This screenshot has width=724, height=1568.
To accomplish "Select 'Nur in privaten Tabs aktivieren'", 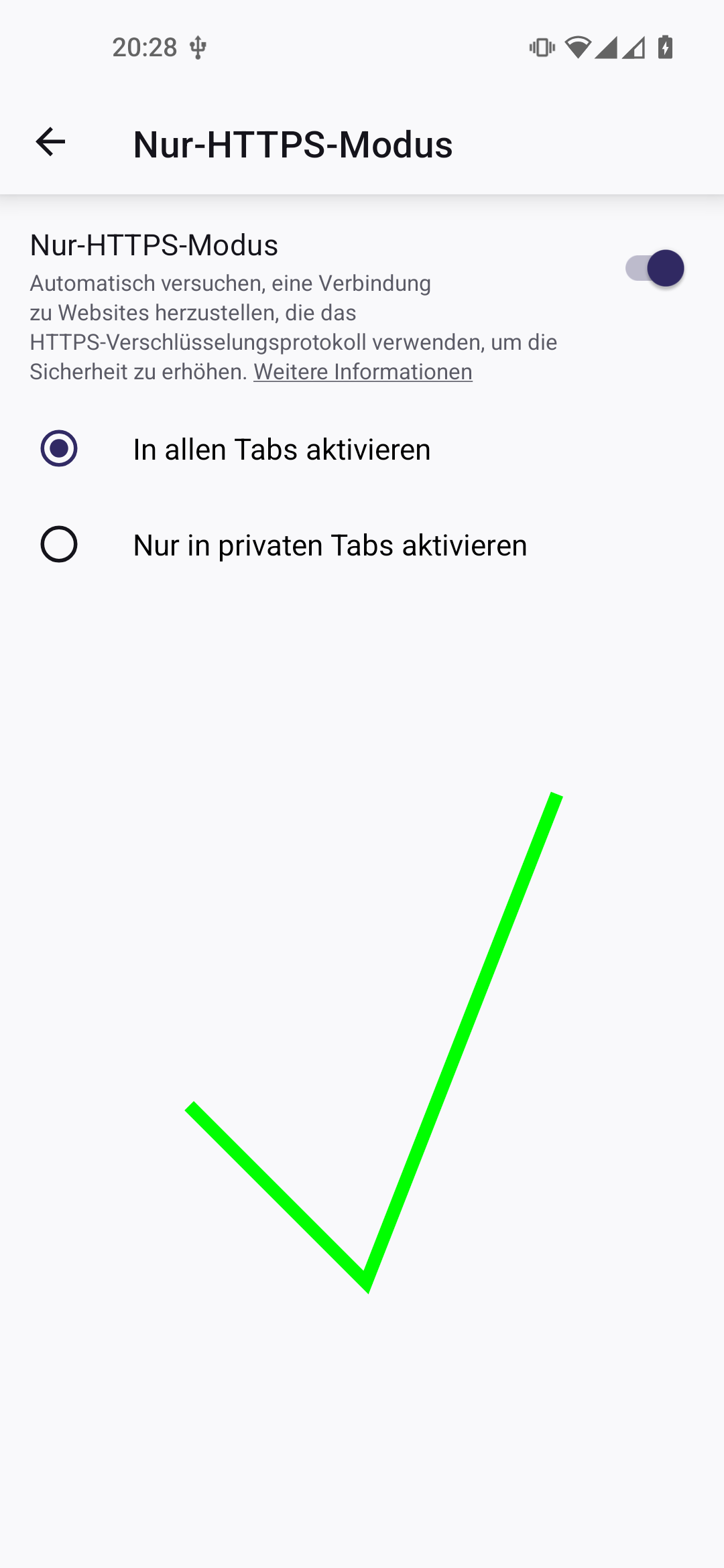I will pos(60,545).
